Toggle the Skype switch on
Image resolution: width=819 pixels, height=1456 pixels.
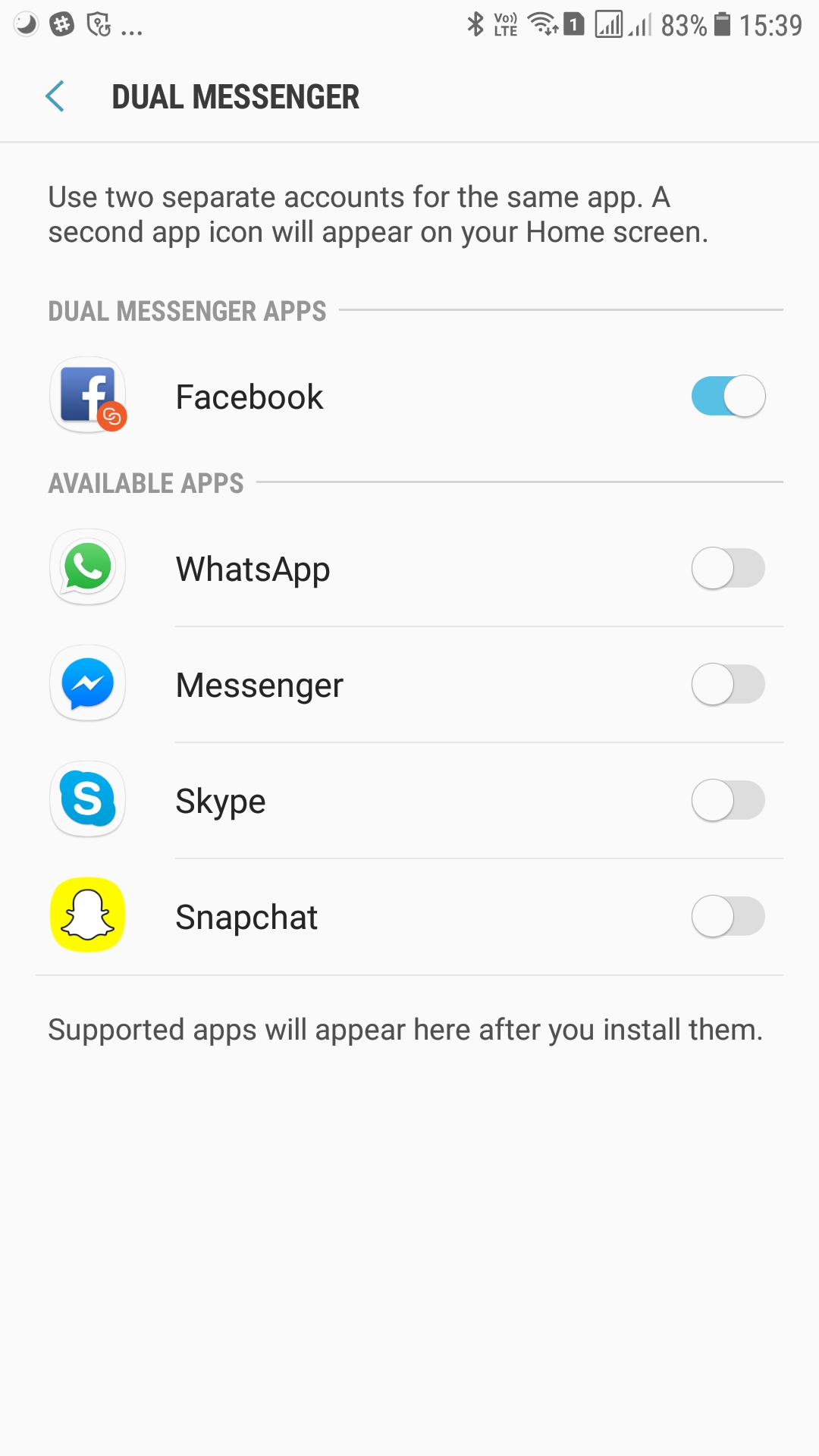[728, 801]
